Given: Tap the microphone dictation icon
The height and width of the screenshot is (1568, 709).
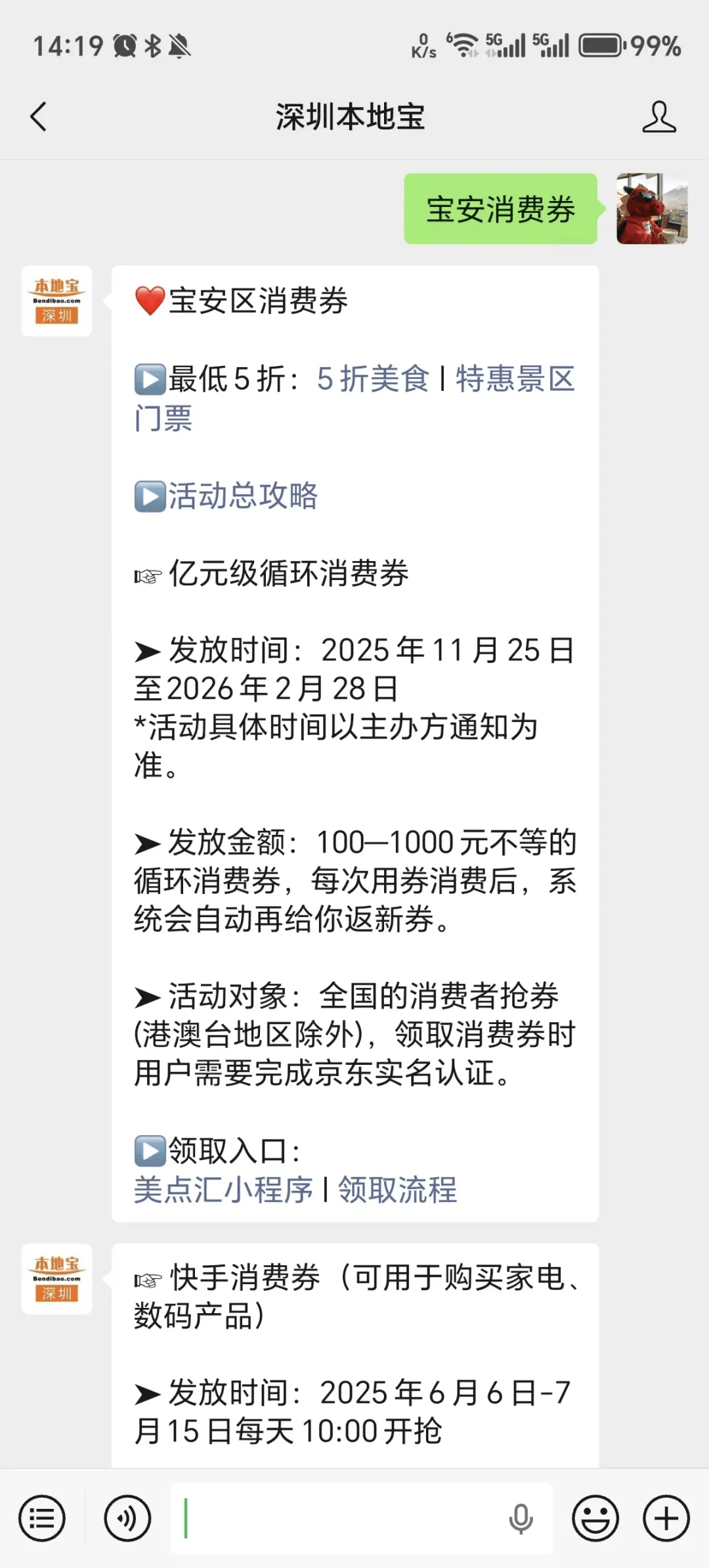Looking at the screenshot, I should click(521, 1518).
